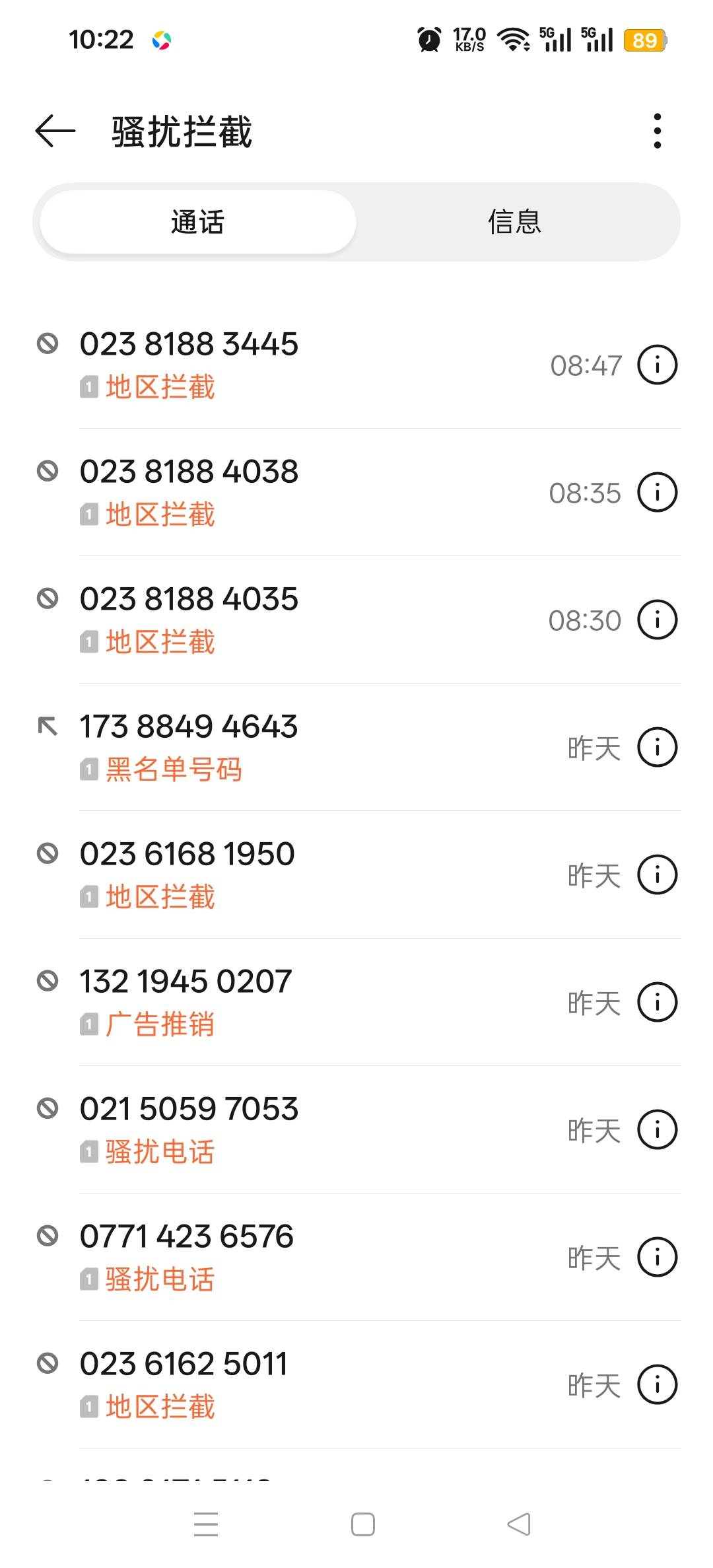This screenshot has width=713, height=1568.
Task: Open blocked call 023 6168 1950
Action: coord(356,874)
